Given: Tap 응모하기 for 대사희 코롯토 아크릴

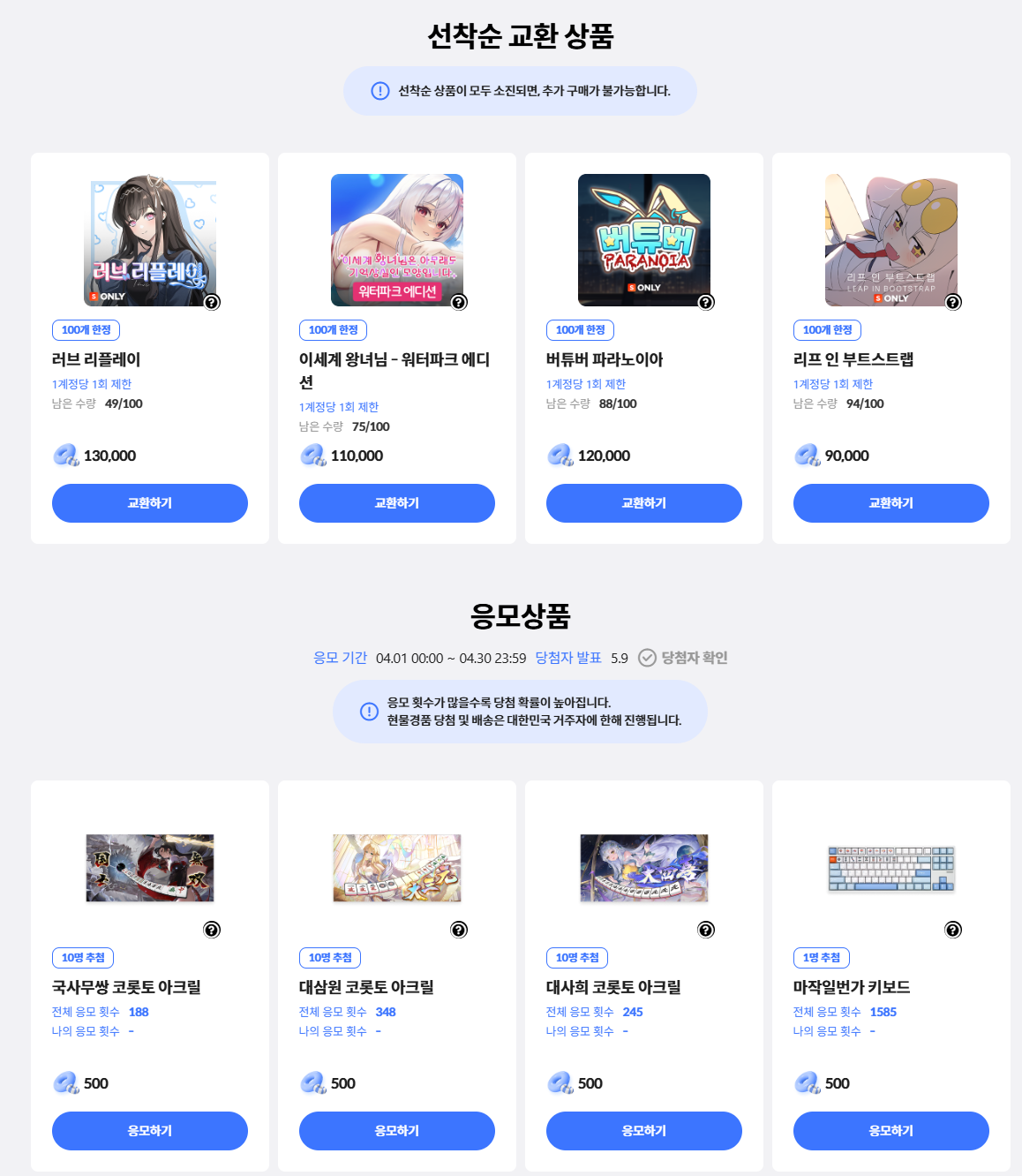Looking at the screenshot, I should point(643,1131).
